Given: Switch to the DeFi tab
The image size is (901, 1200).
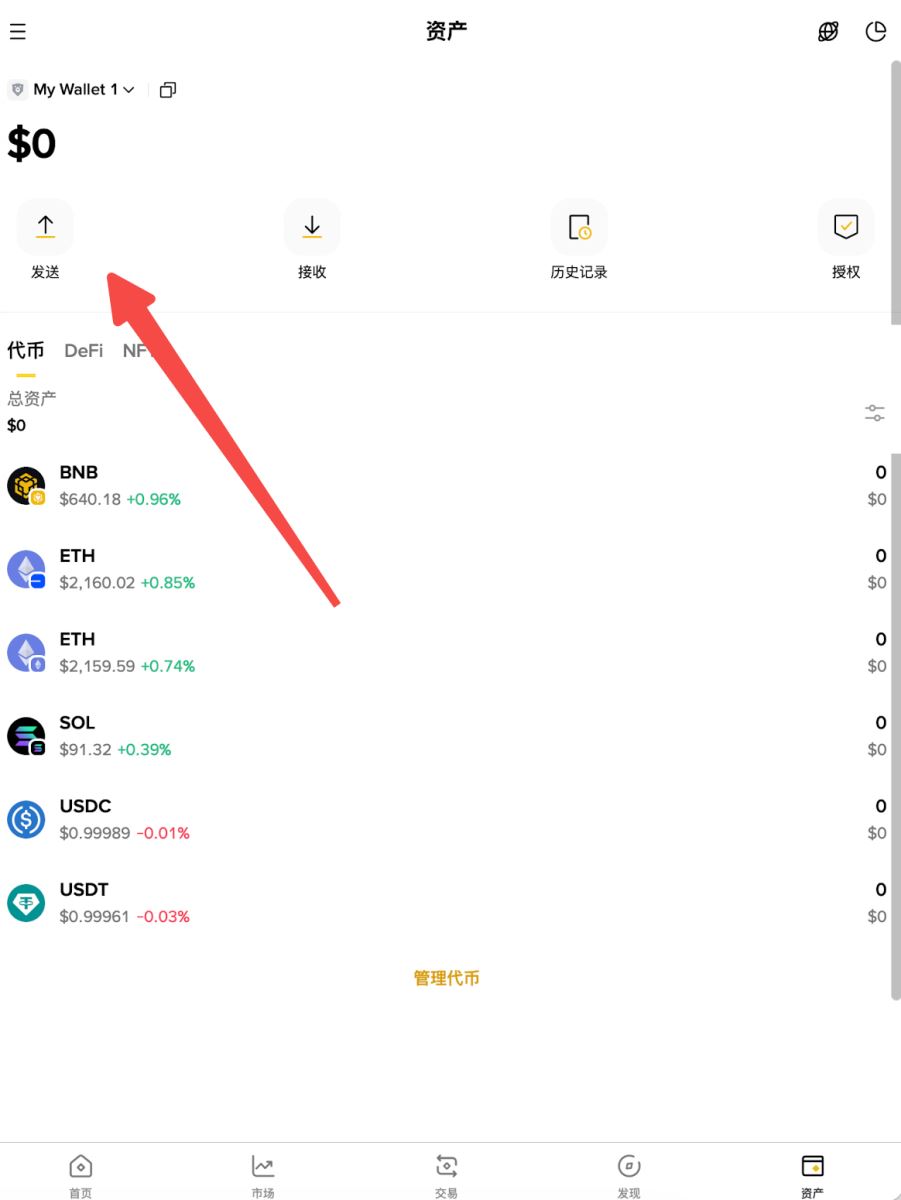Looking at the screenshot, I should click(83, 350).
